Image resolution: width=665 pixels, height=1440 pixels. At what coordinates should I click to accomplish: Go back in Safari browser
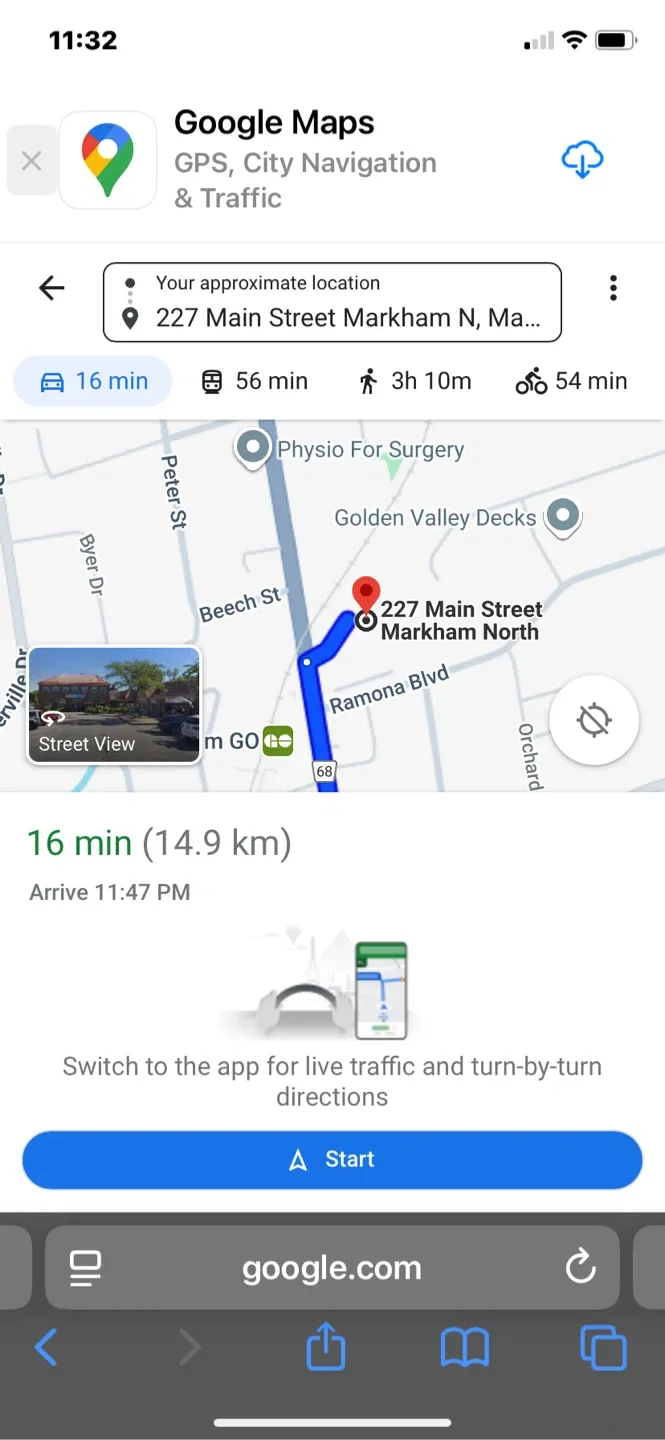[x=46, y=1349]
